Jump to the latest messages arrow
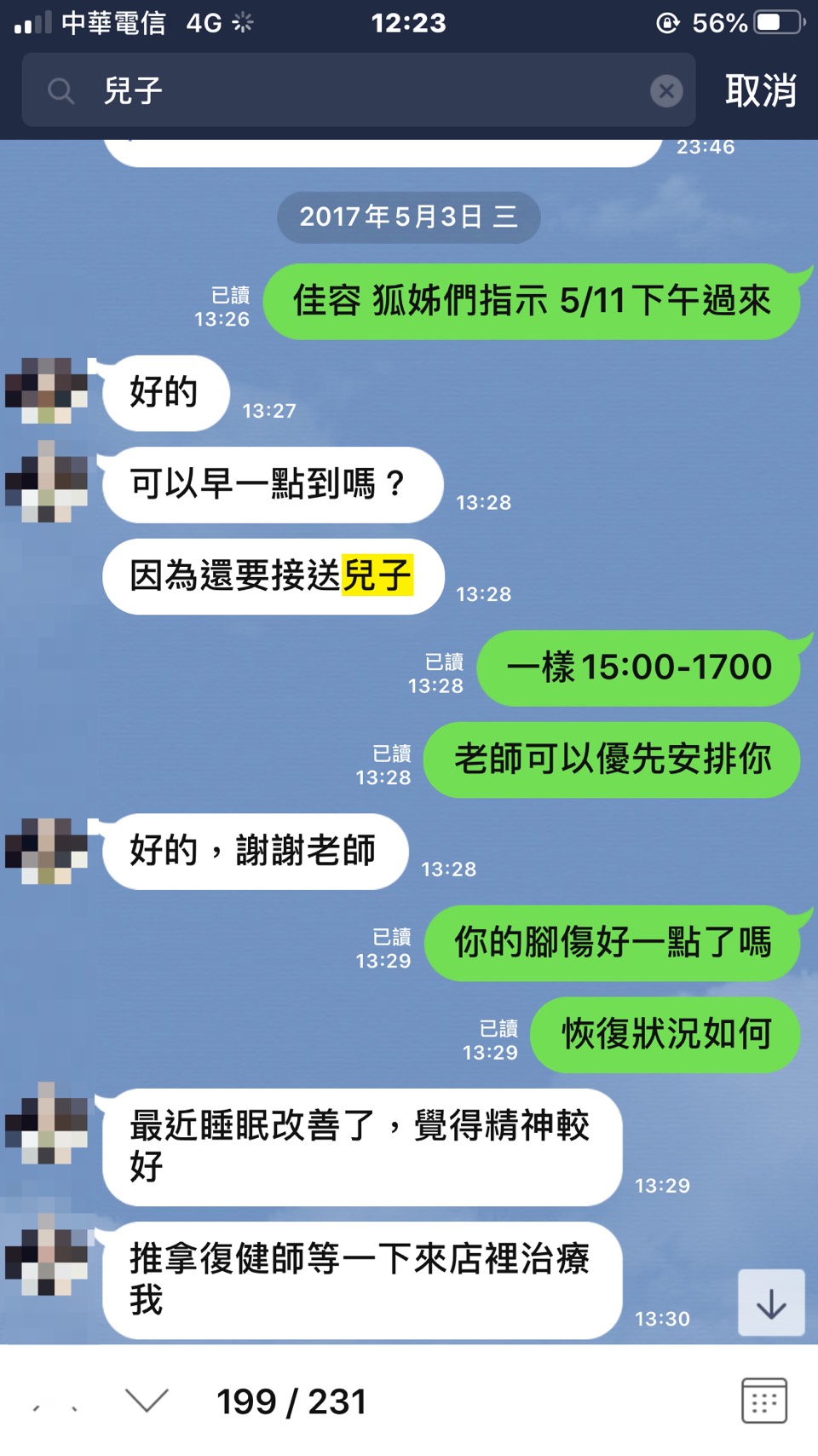 click(770, 1303)
